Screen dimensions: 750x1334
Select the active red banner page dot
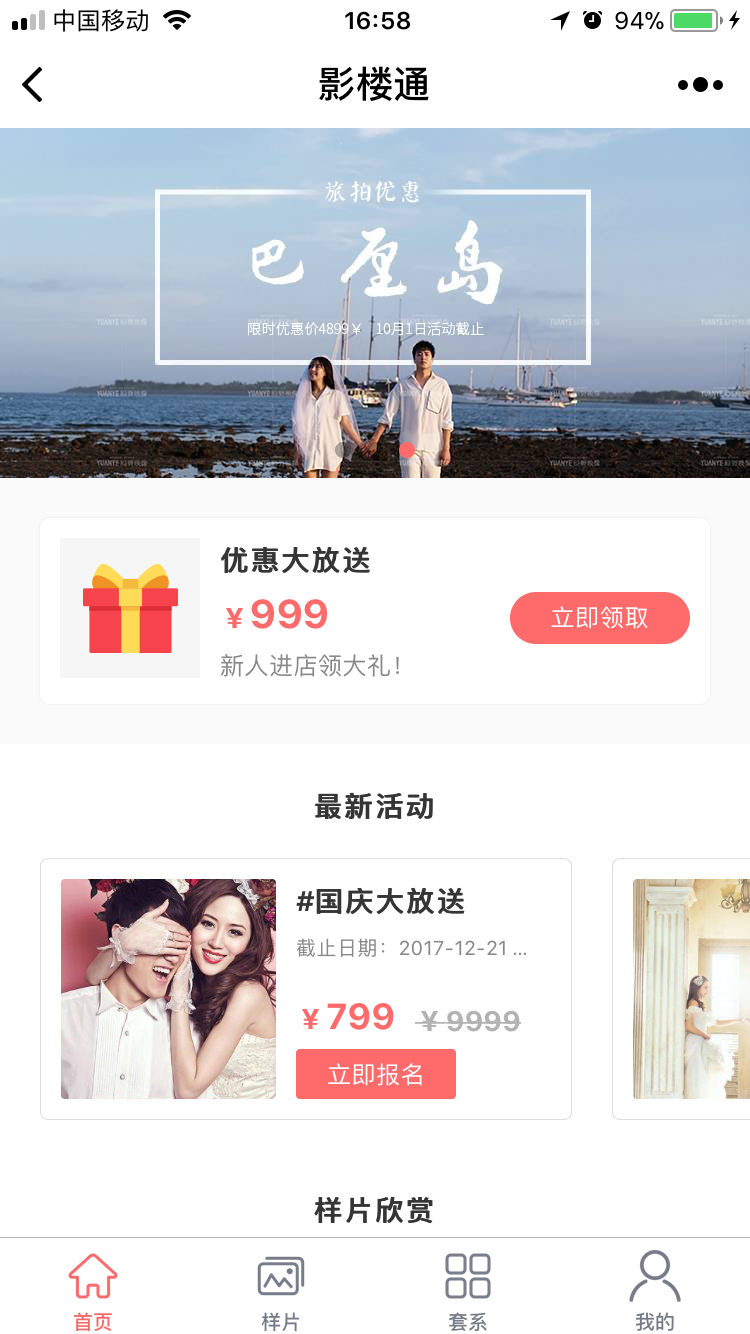click(x=407, y=450)
